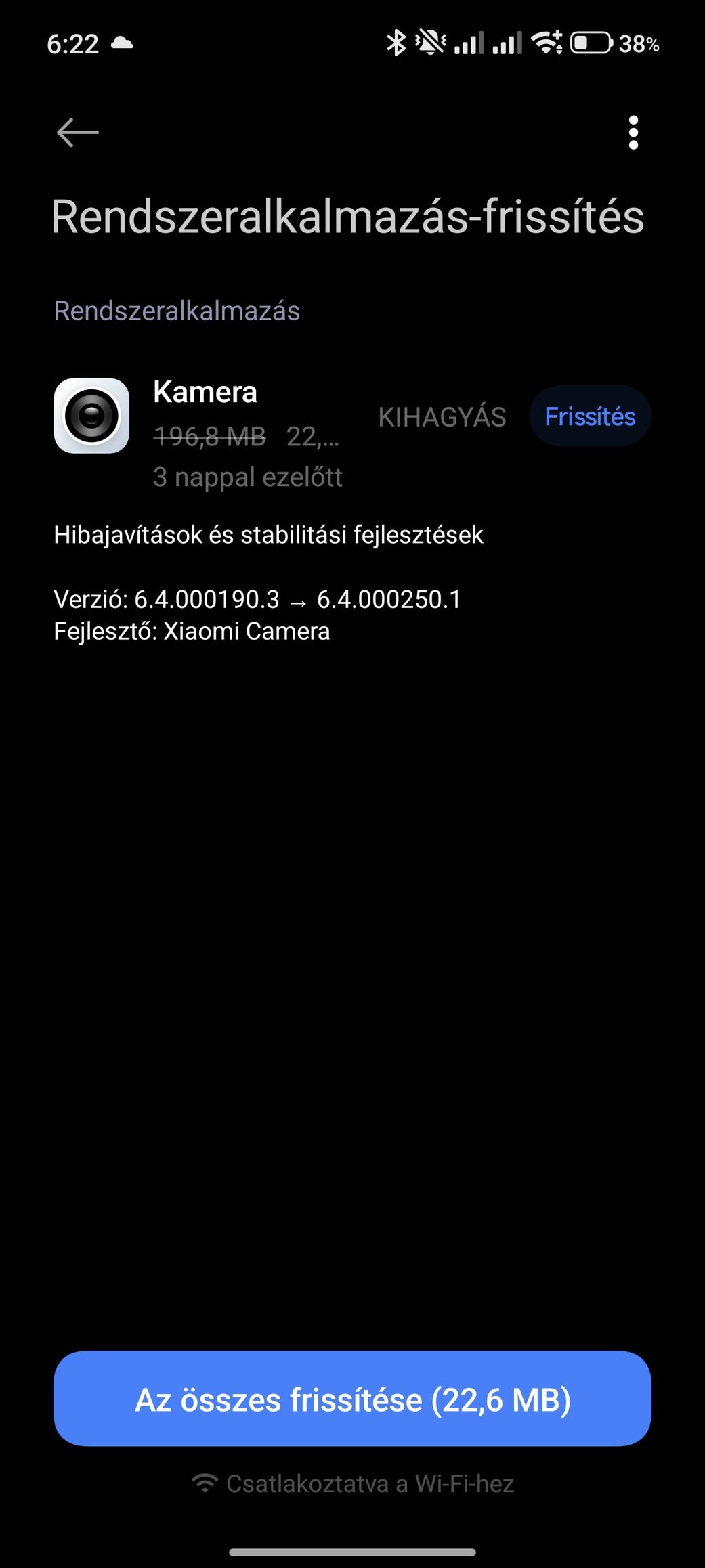Open the three-dot overflow menu
This screenshot has width=705, height=1568.
pyautogui.click(x=633, y=133)
